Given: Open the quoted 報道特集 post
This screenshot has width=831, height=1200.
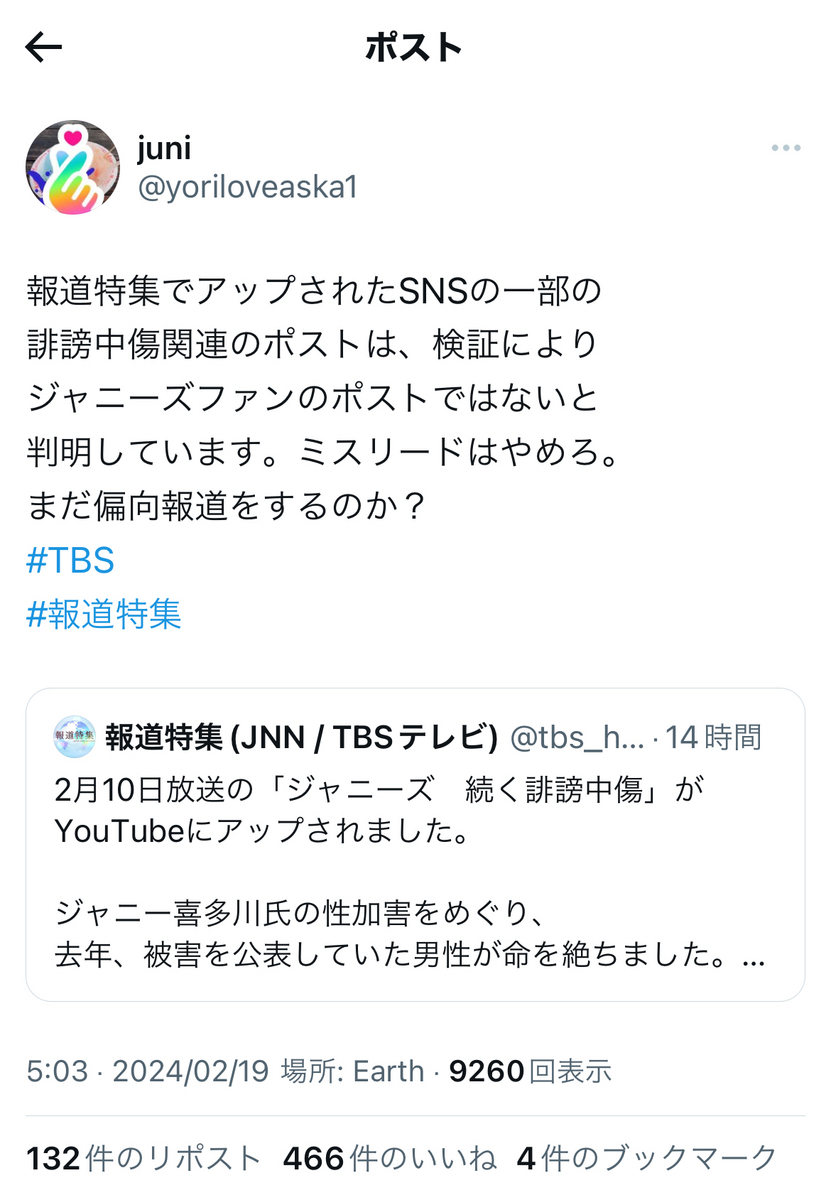Looking at the screenshot, I should (x=415, y=843).
